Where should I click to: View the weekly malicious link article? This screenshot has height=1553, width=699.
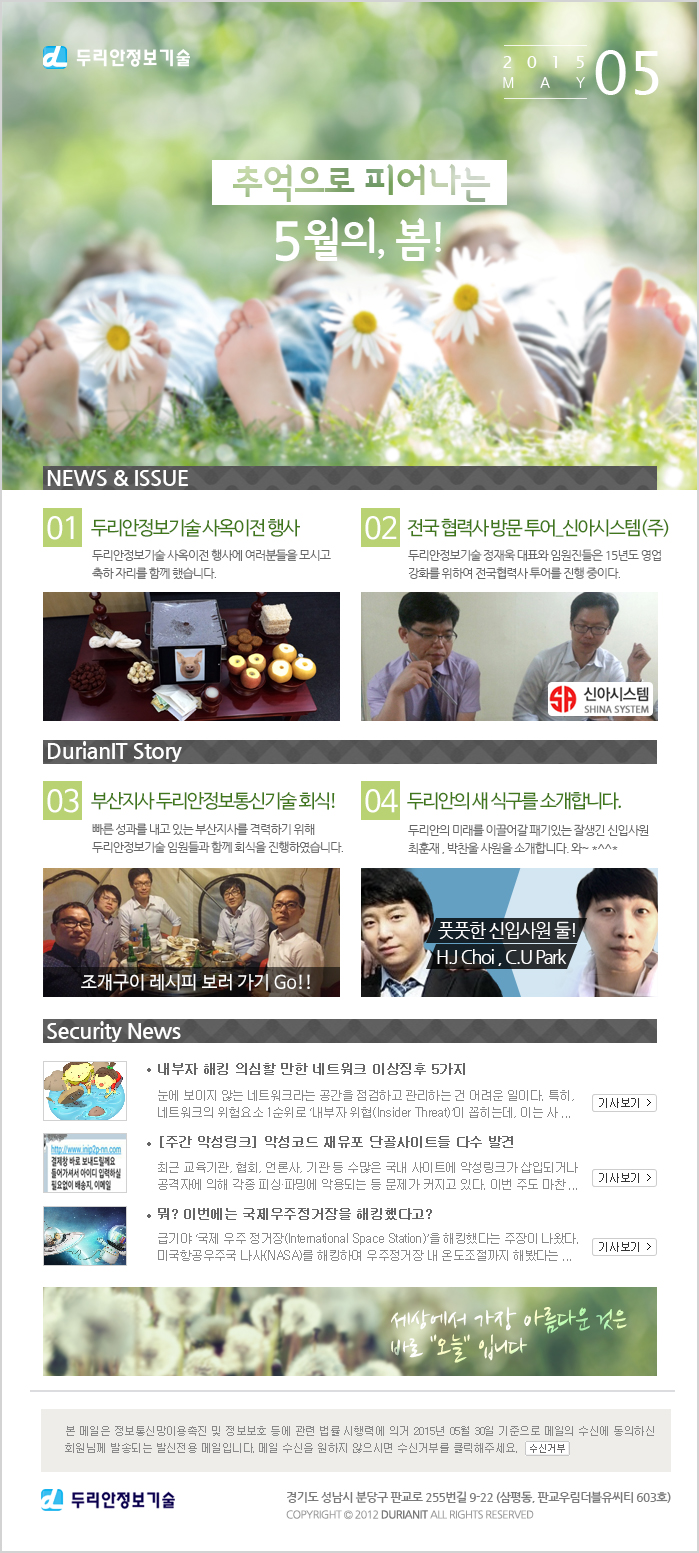coord(624,1178)
